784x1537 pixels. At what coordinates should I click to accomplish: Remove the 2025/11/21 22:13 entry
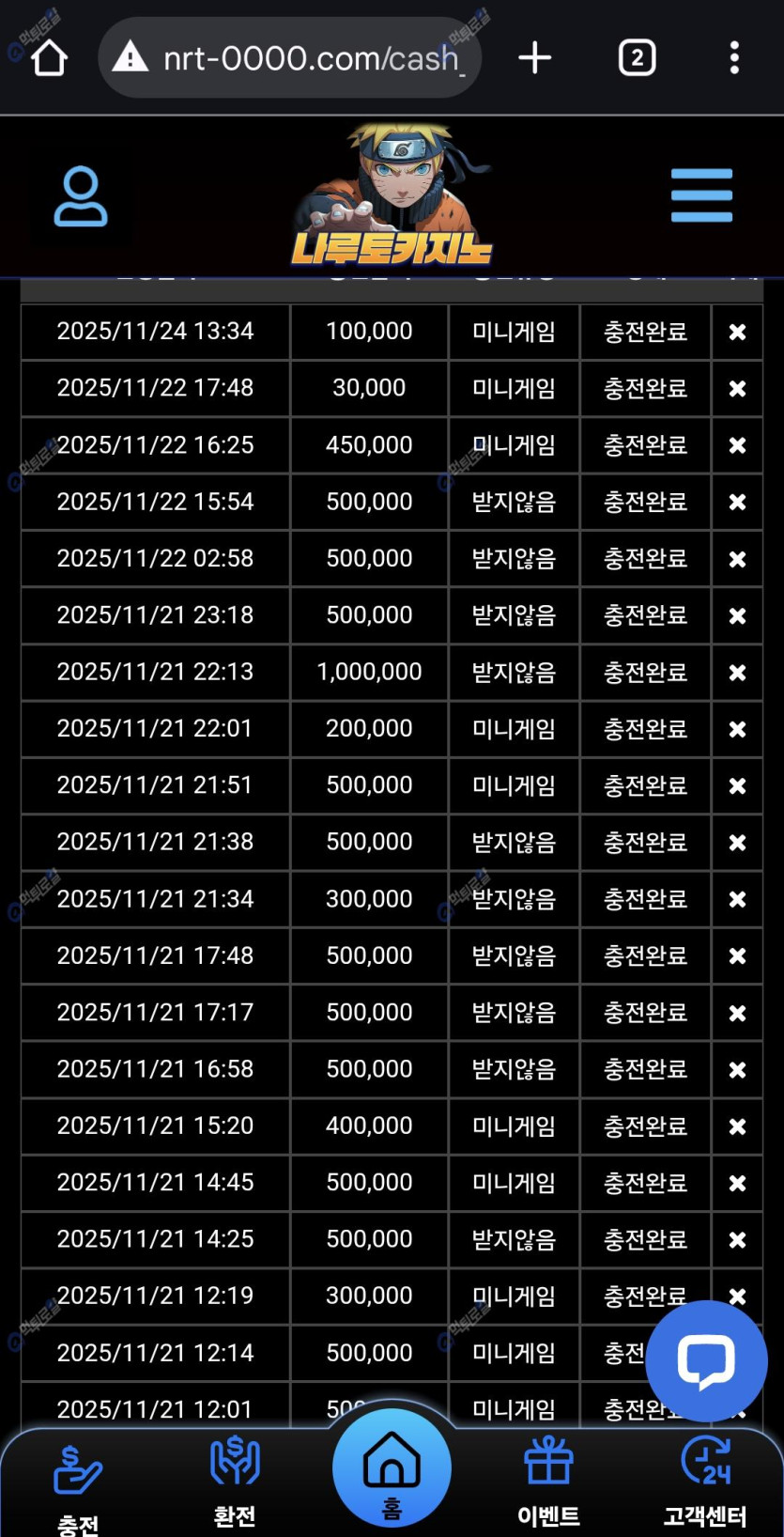pos(737,673)
